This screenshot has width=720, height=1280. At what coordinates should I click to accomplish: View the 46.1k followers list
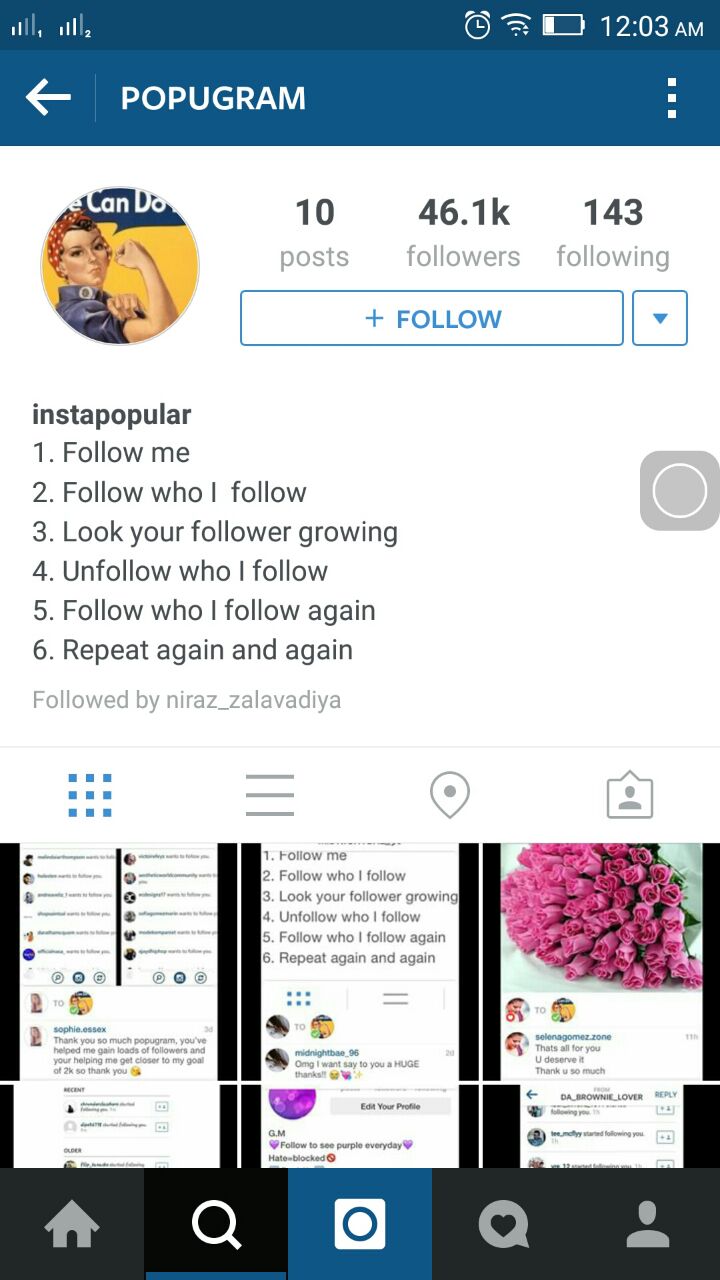(463, 233)
